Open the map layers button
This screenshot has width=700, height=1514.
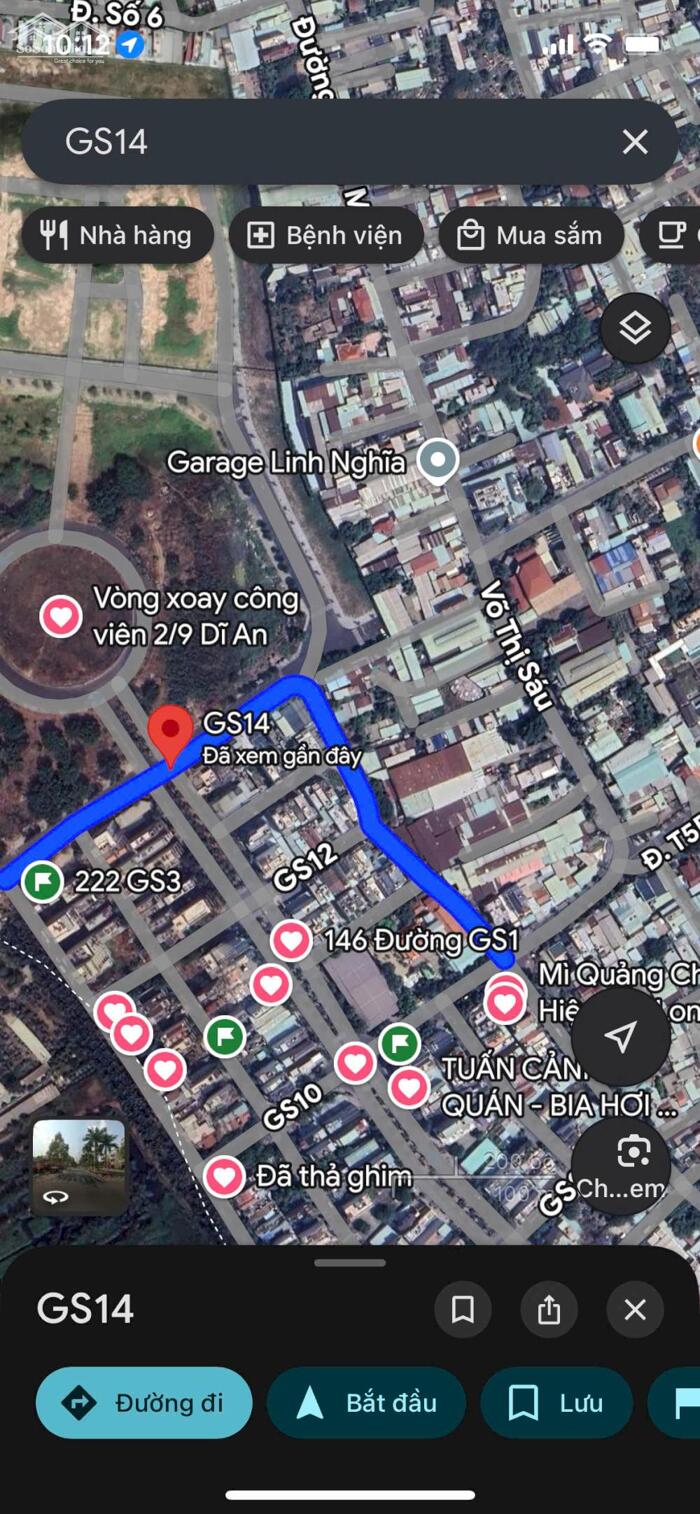click(x=635, y=328)
